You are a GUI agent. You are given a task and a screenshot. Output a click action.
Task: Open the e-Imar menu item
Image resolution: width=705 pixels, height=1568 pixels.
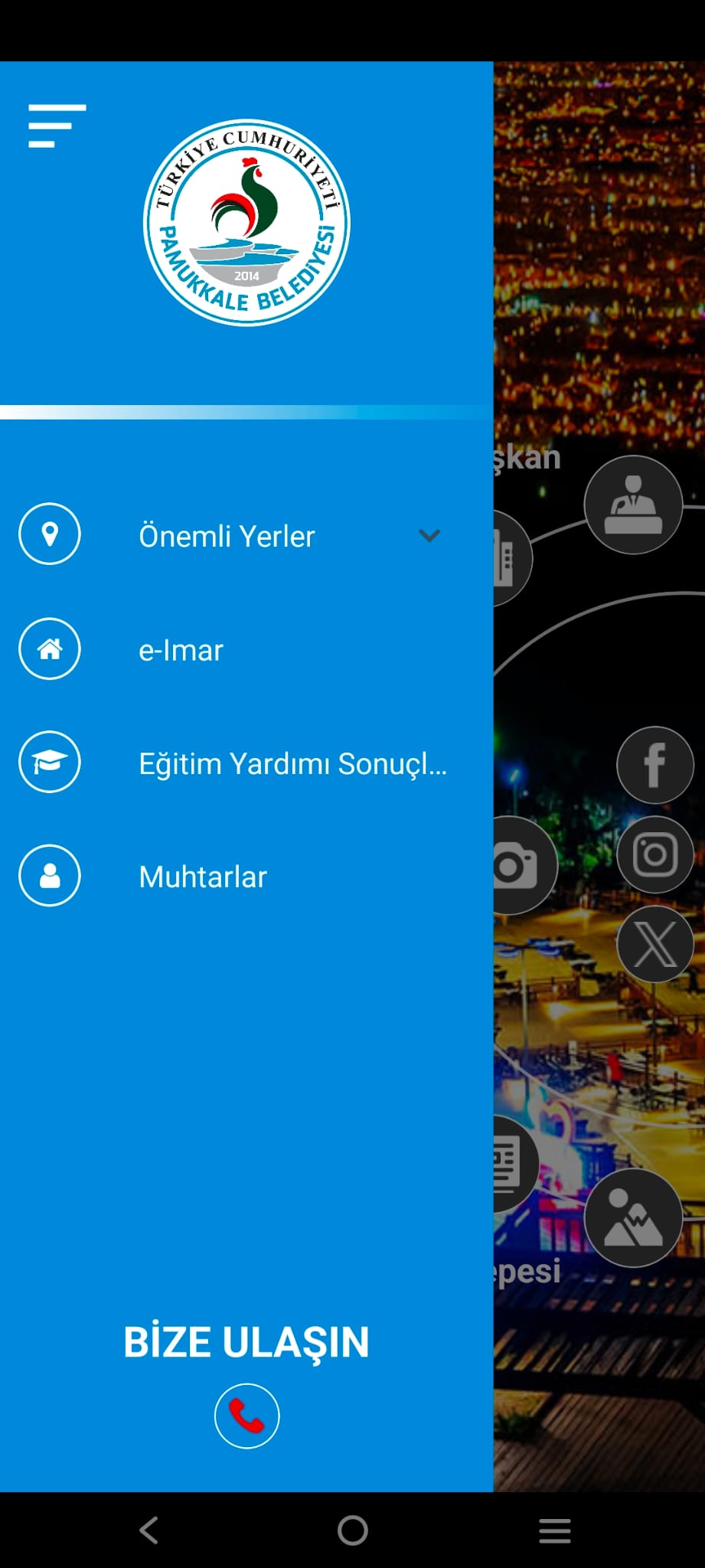pos(181,650)
